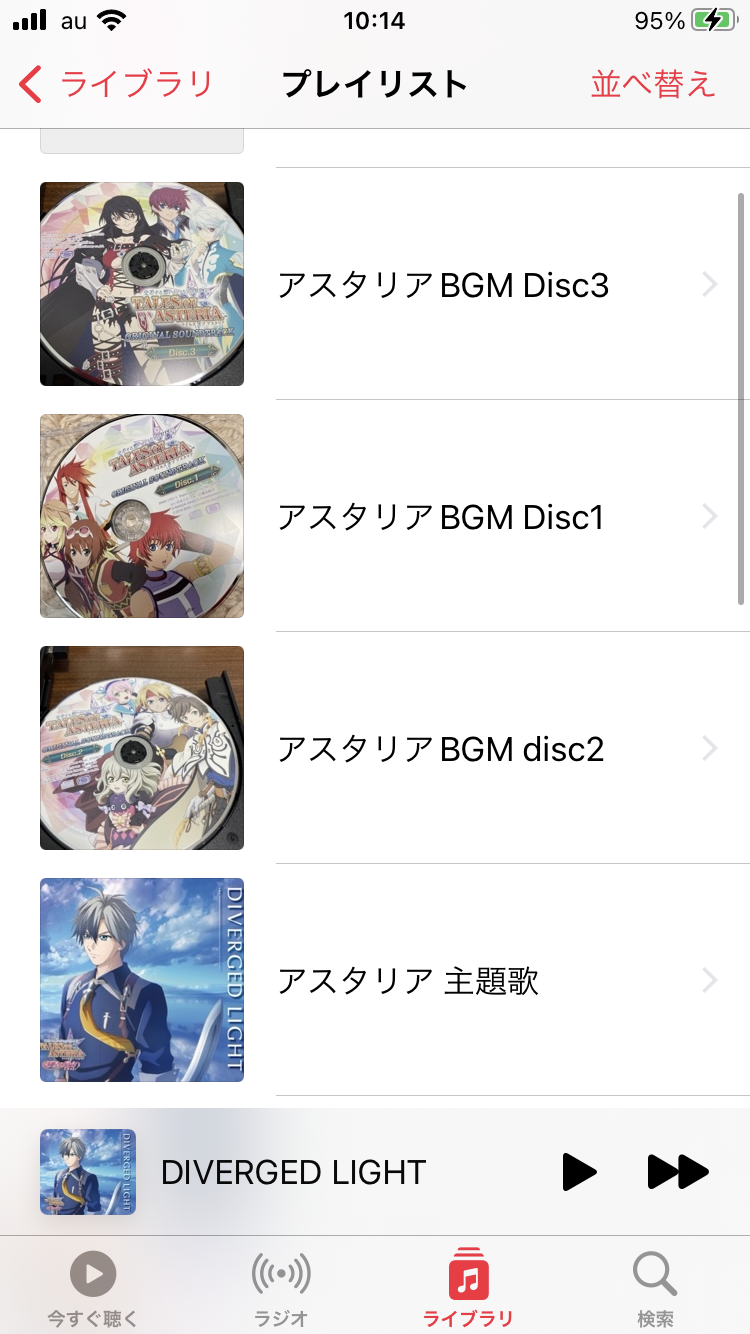Skip to the next track

tap(678, 1172)
